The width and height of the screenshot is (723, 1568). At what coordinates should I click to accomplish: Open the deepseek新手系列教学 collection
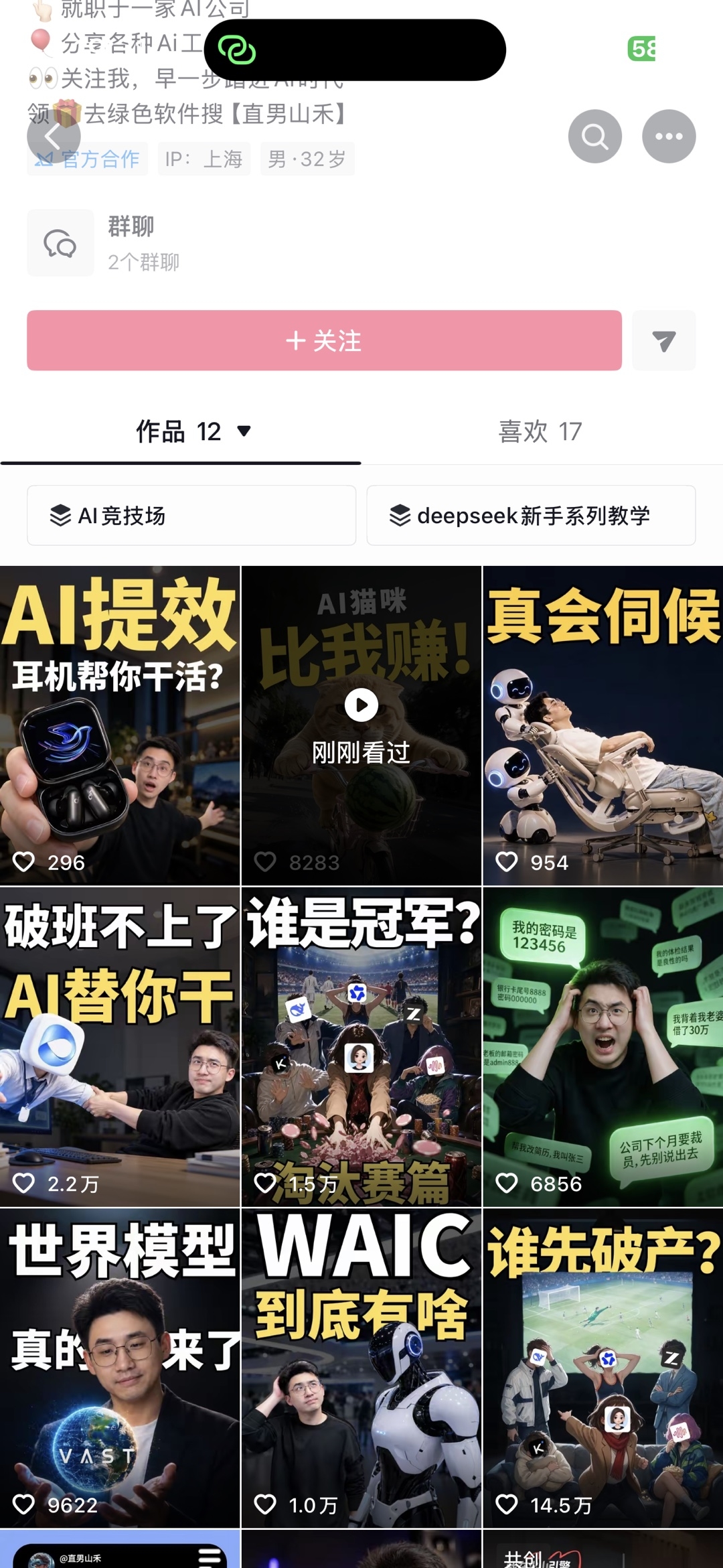tap(531, 515)
